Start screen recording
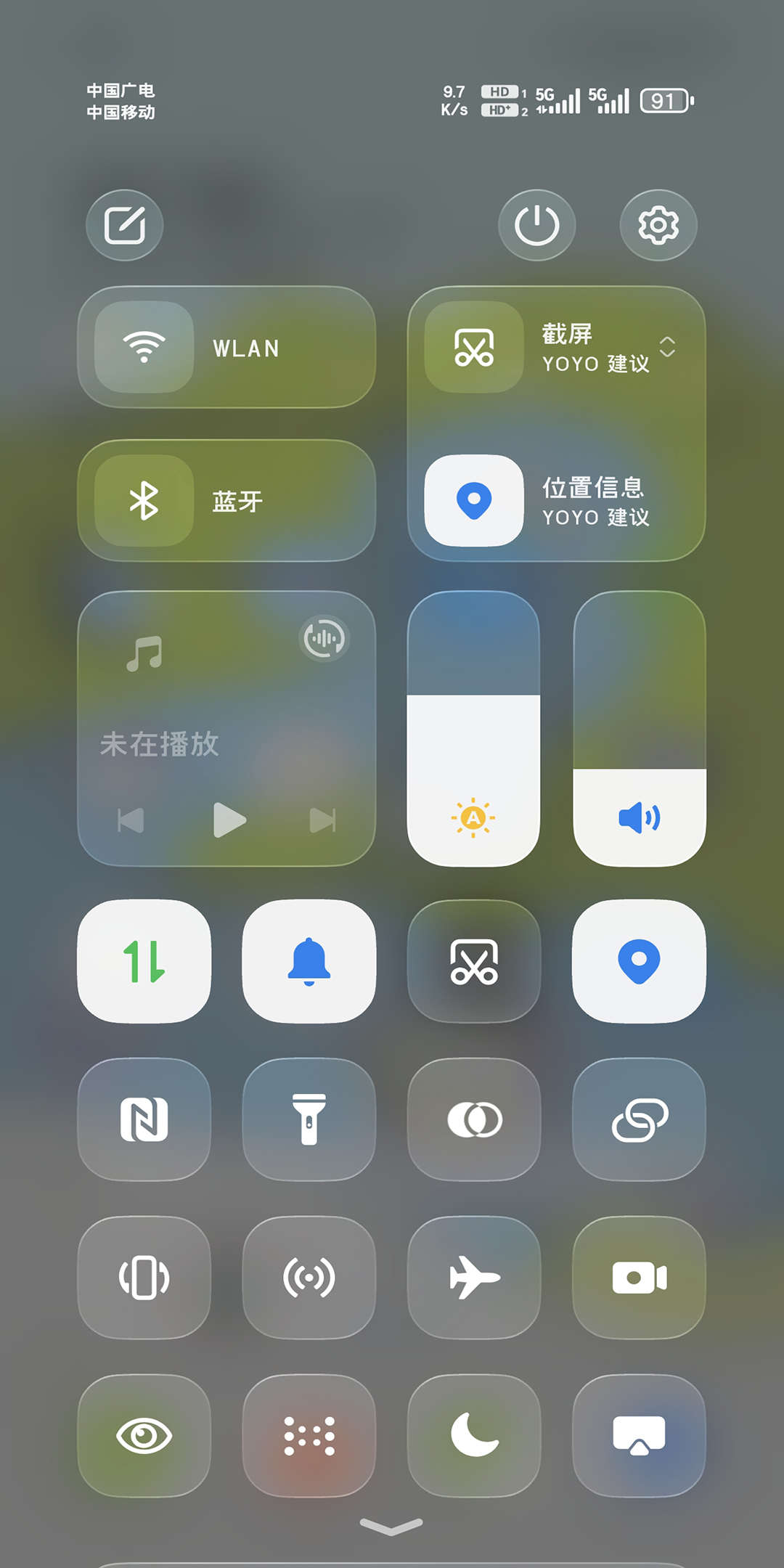The height and width of the screenshot is (1568, 784). click(x=639, y=1278)
